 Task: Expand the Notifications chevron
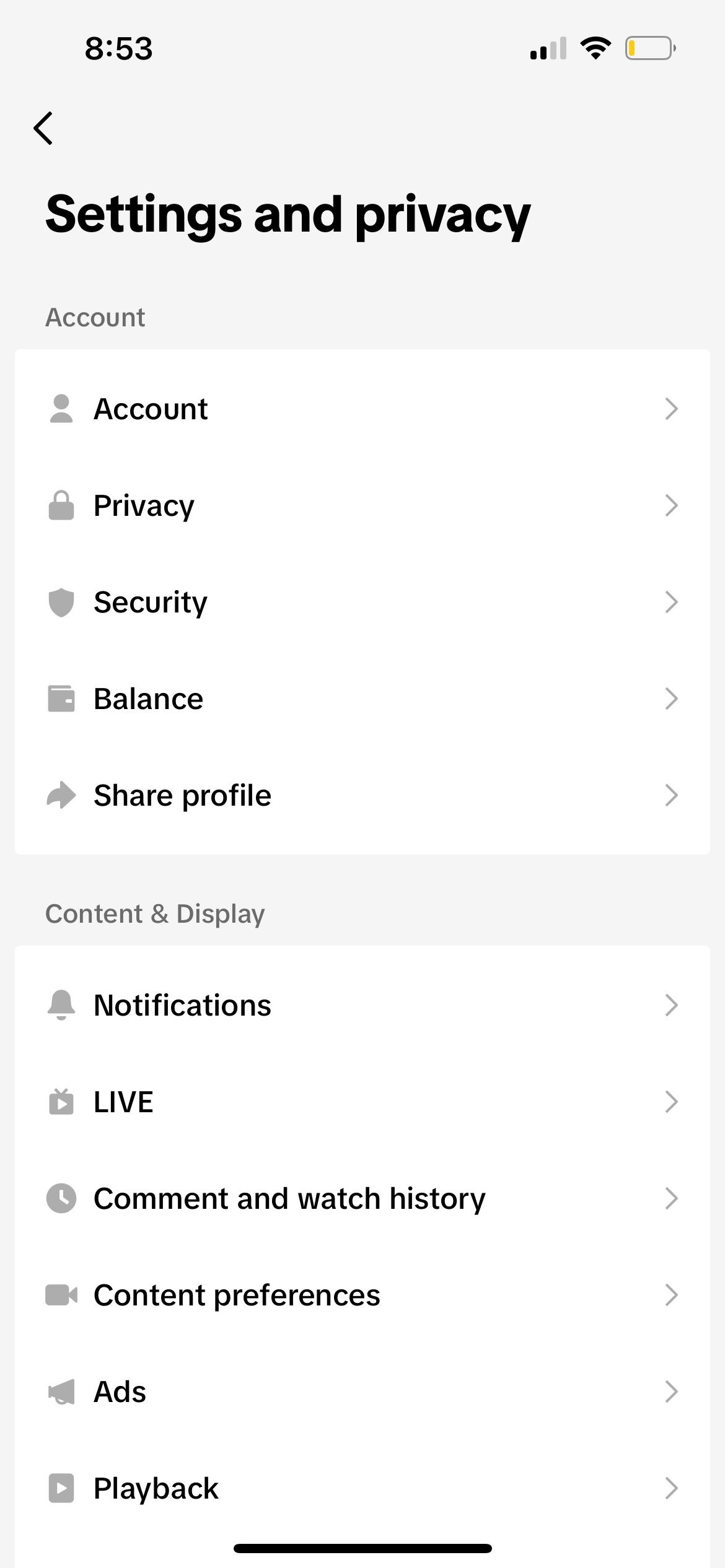coord(672,1004)
